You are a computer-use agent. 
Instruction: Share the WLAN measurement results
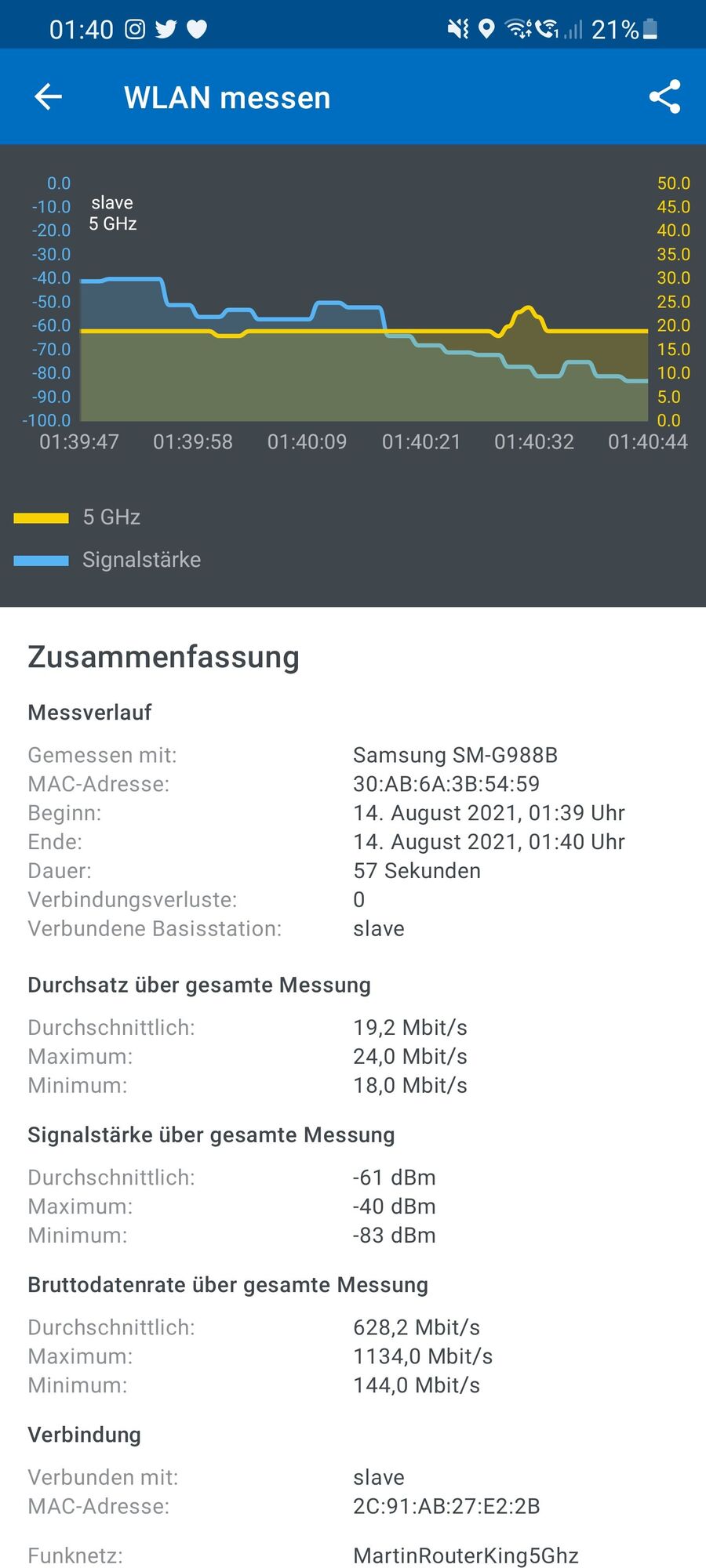tap(664, 97)
